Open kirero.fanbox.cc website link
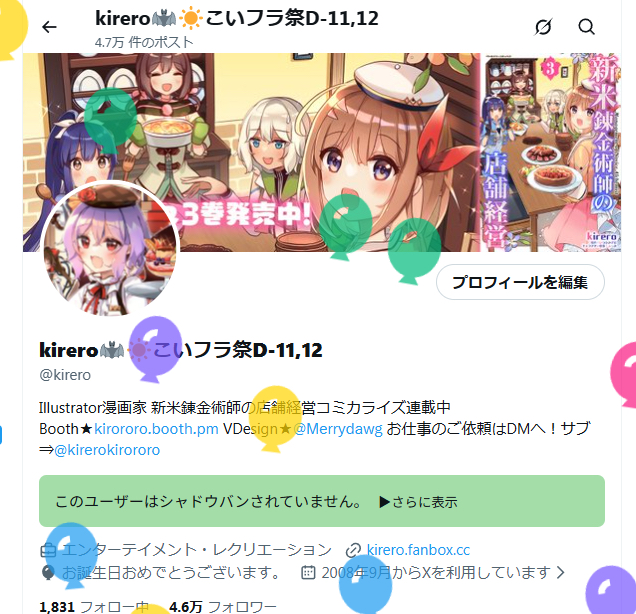Image resolution: width=636 pixels, height=614 pixels. click(x=417, y=550)
